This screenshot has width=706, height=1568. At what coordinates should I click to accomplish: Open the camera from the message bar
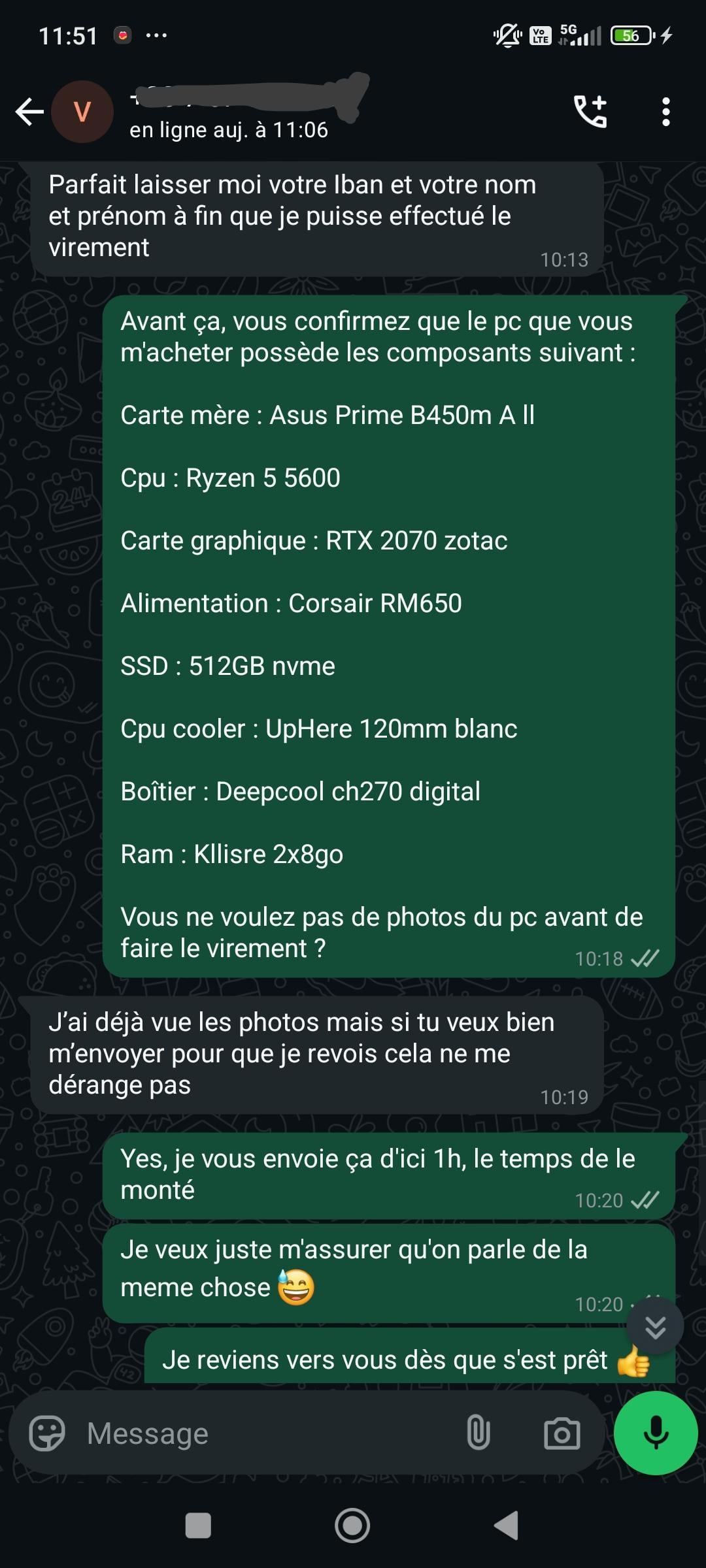pos(562,1433)
